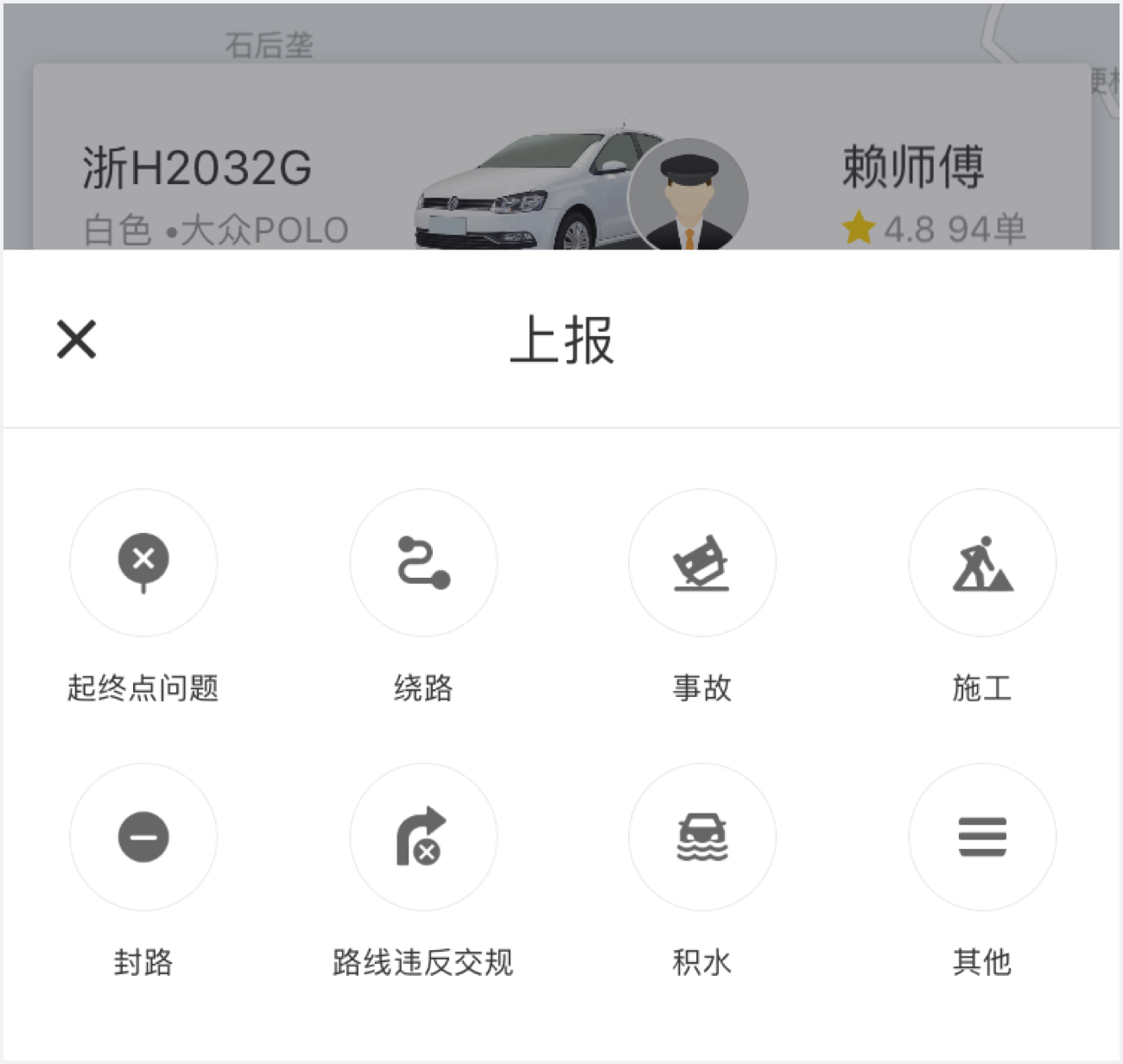Select 路线违反交规 route violation option
1123x1064 pixels.
[x=423, y=836]
